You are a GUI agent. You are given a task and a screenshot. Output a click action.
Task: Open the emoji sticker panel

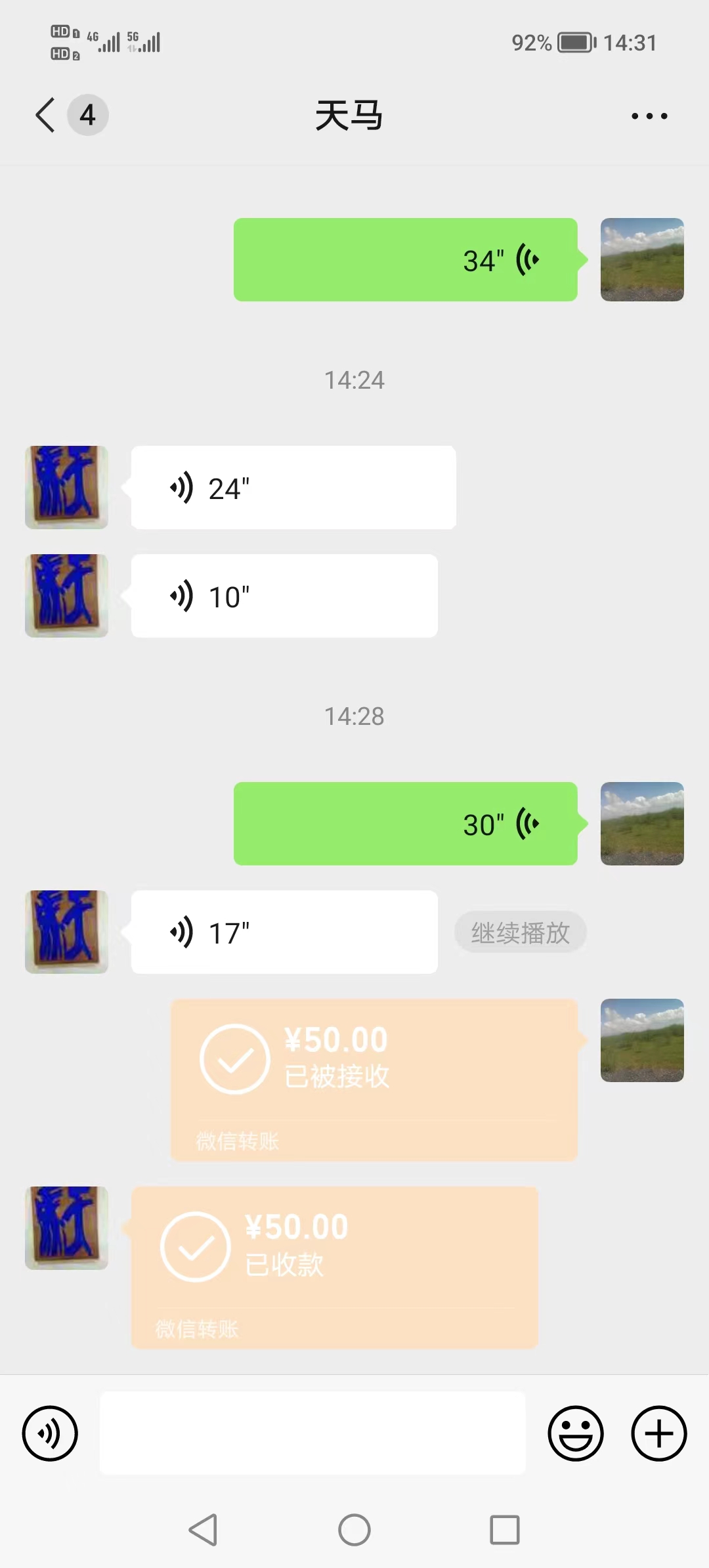pyautogui.click(x=576, y=1433)
